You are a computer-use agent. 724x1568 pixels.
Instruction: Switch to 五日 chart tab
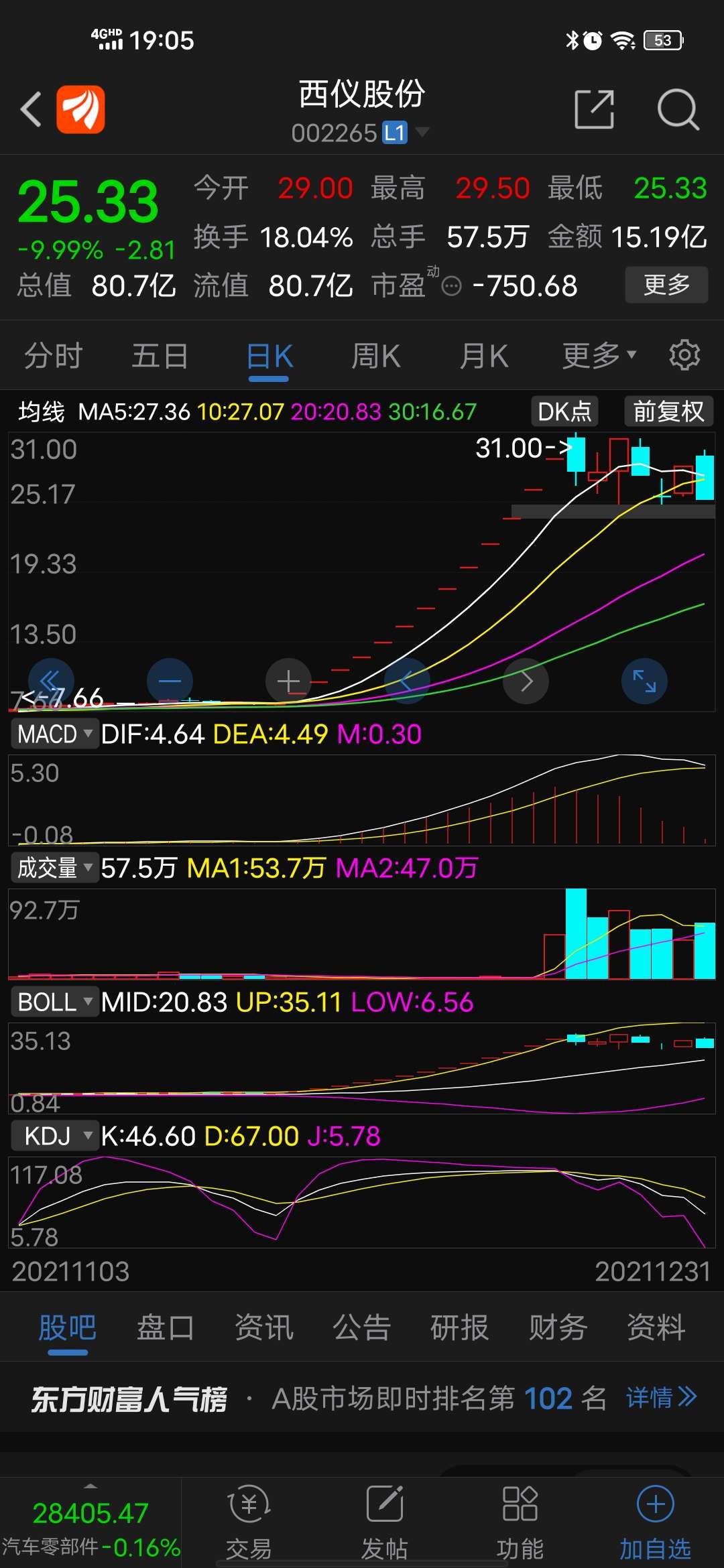(x=160, y=356)
